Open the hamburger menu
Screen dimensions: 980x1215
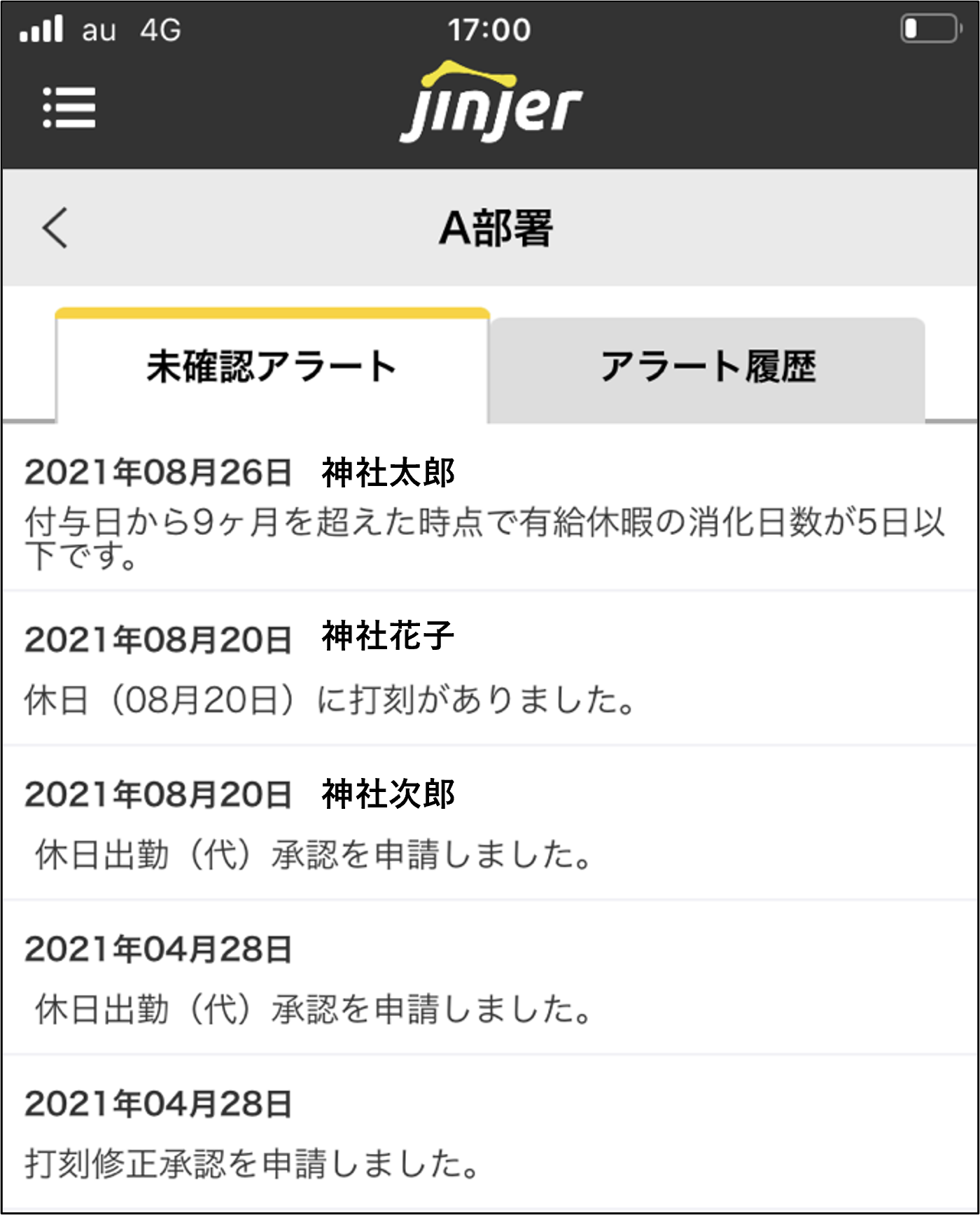tap(69, 107)
